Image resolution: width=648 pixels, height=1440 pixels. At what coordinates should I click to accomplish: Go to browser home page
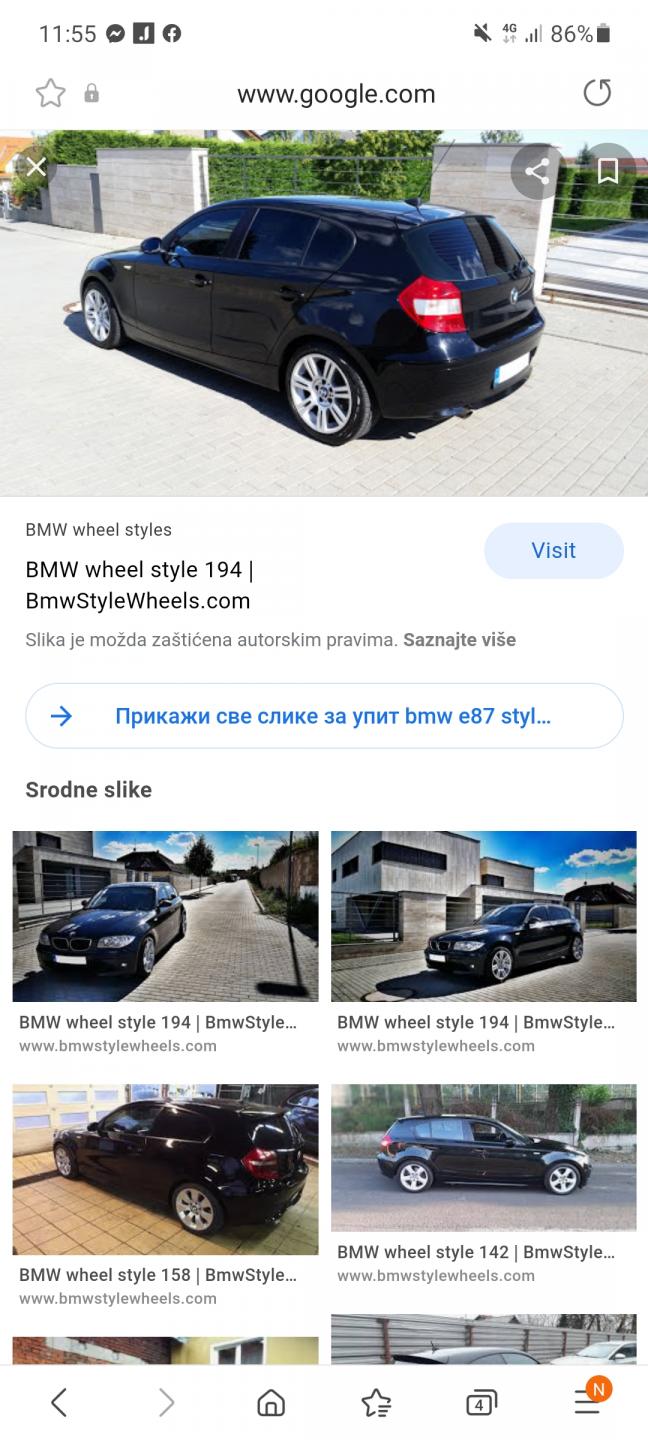[271, 1403]
